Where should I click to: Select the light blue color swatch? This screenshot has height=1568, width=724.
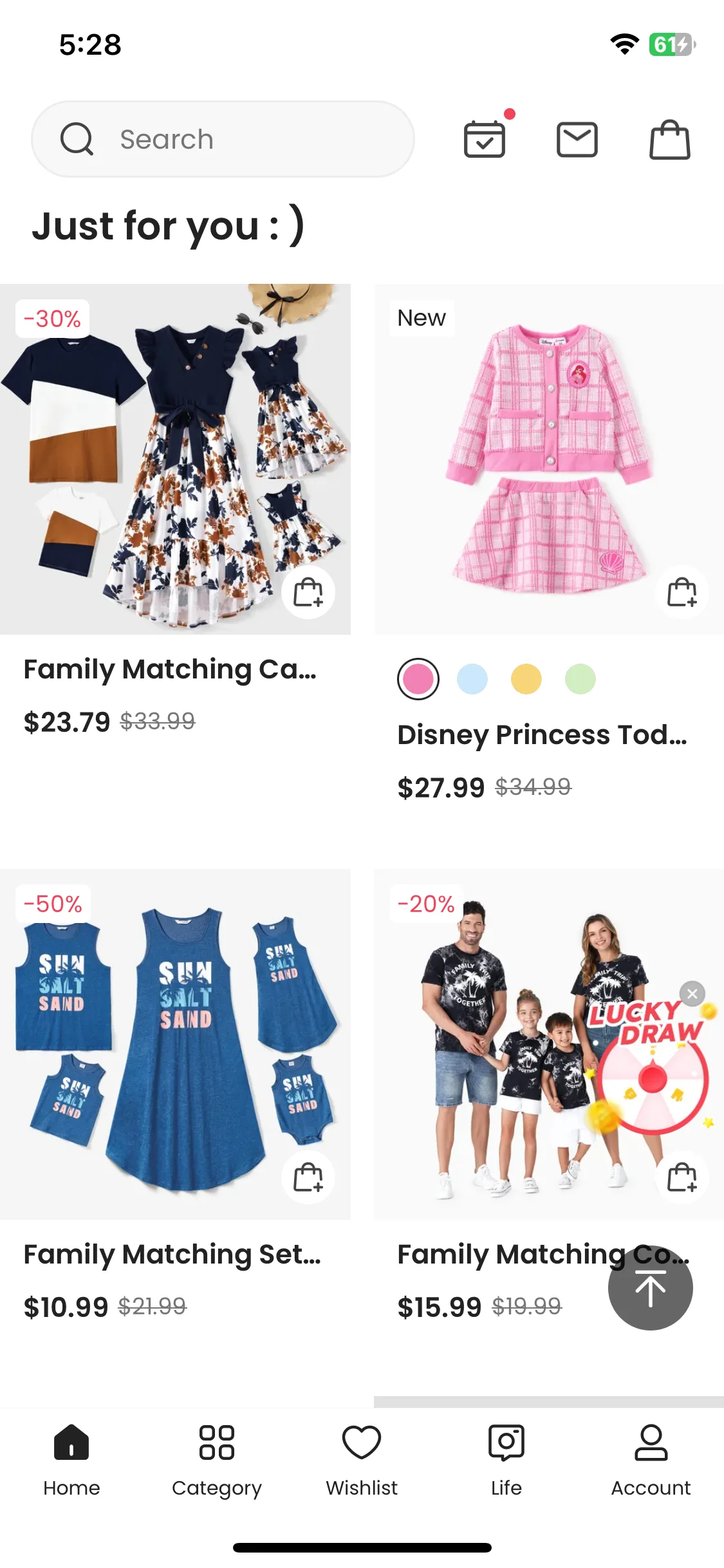point(472,679)
